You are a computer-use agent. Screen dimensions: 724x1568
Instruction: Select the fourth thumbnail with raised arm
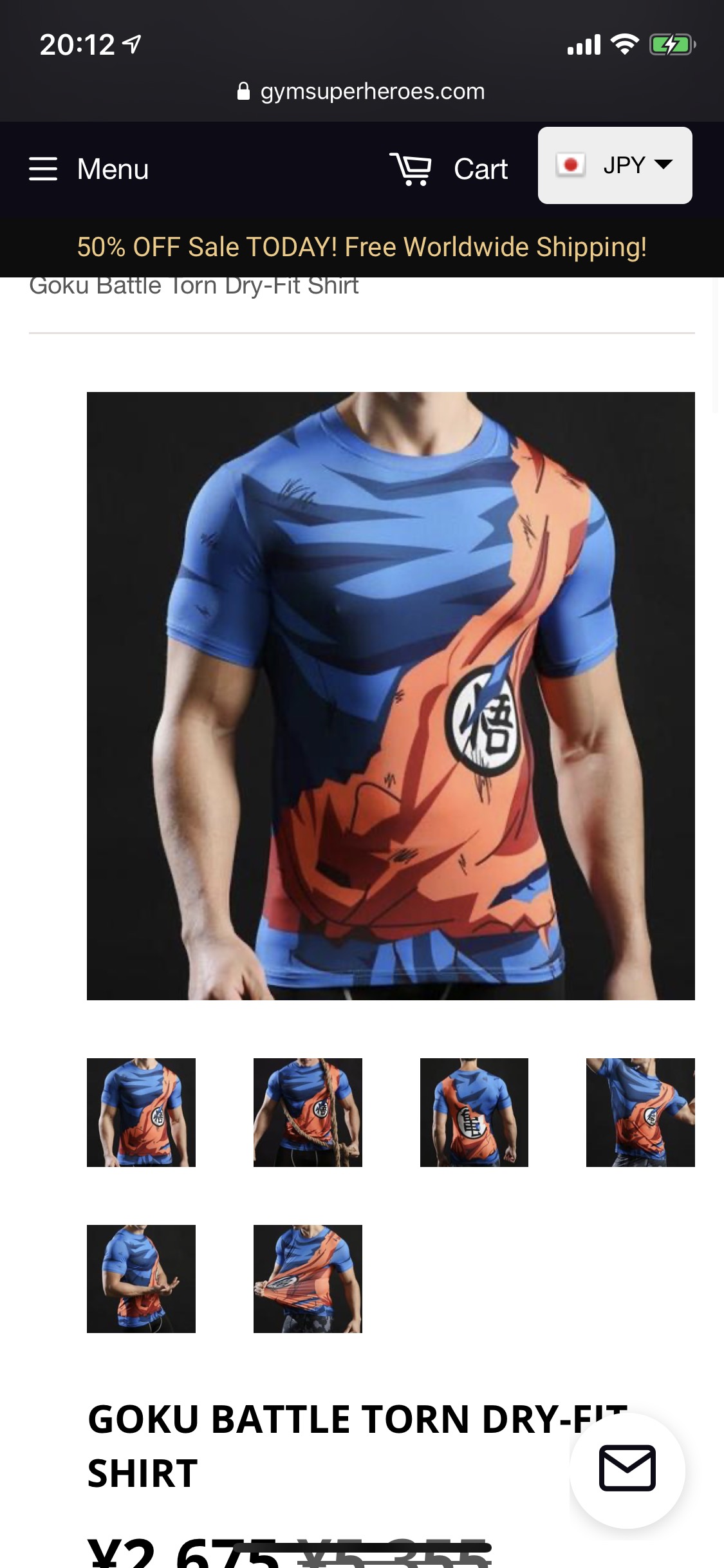pyautogui.click(x=640, y=1112)
